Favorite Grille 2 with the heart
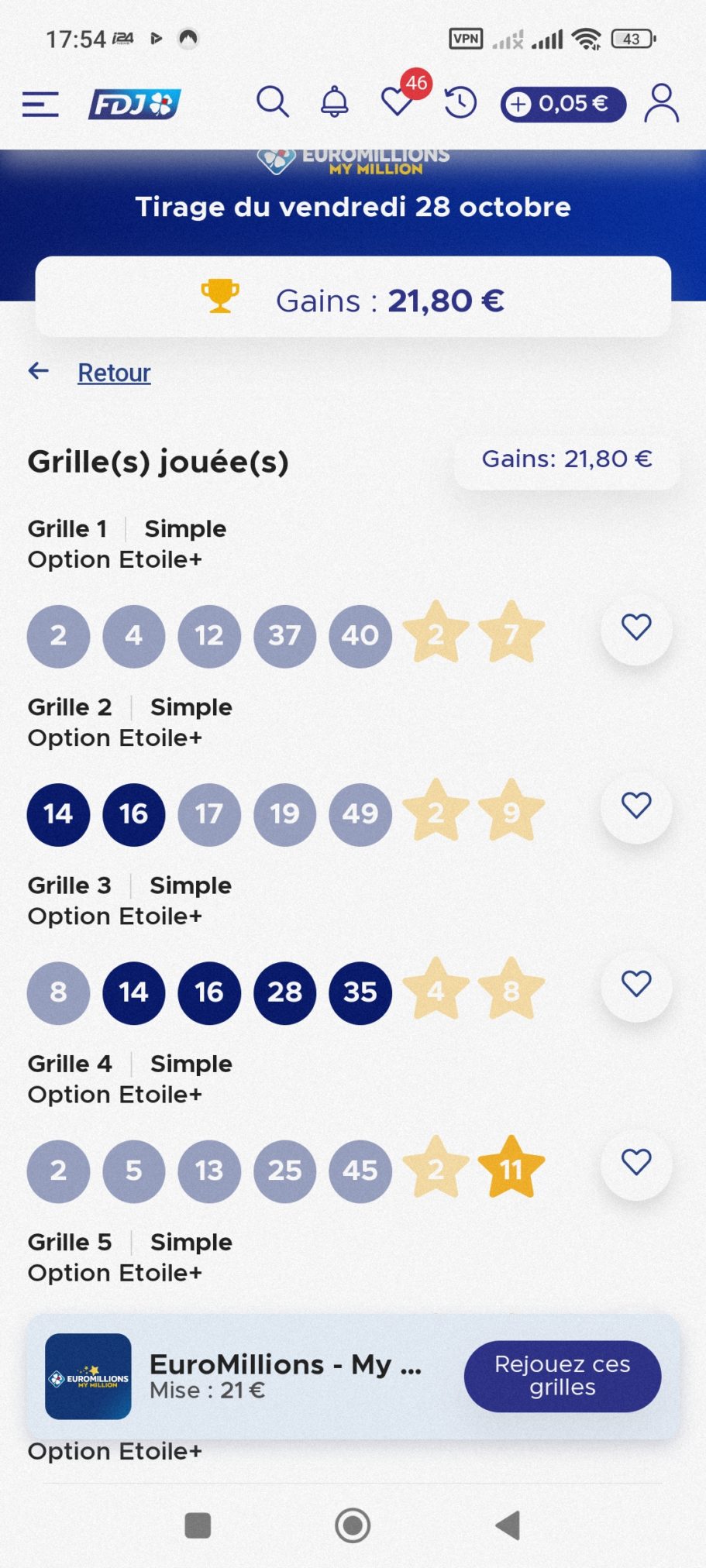The width and height of the screenshot is (706, 1568). tap(636, 806)
